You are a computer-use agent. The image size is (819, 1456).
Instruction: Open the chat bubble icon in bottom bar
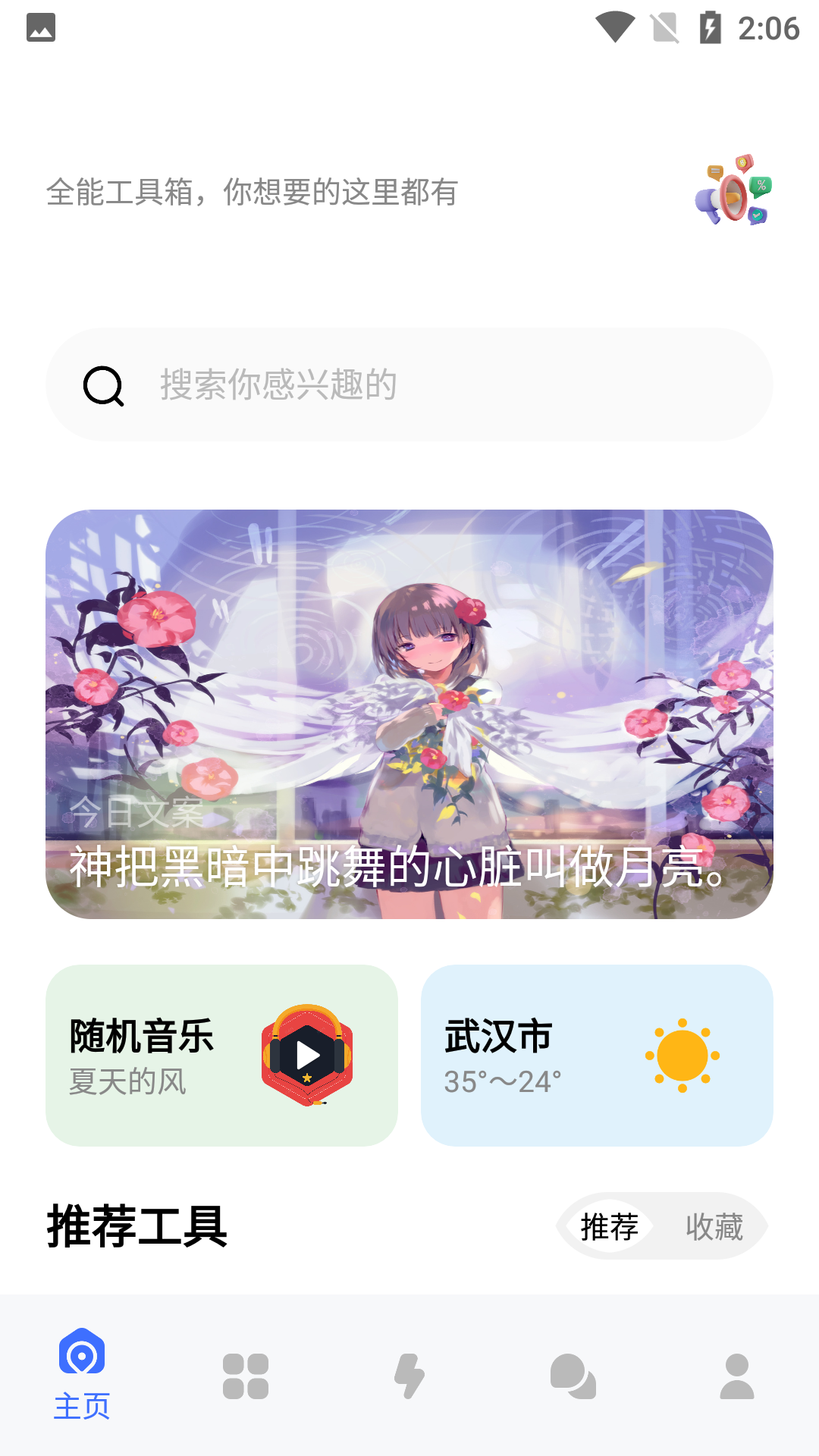pos(573,1376)
